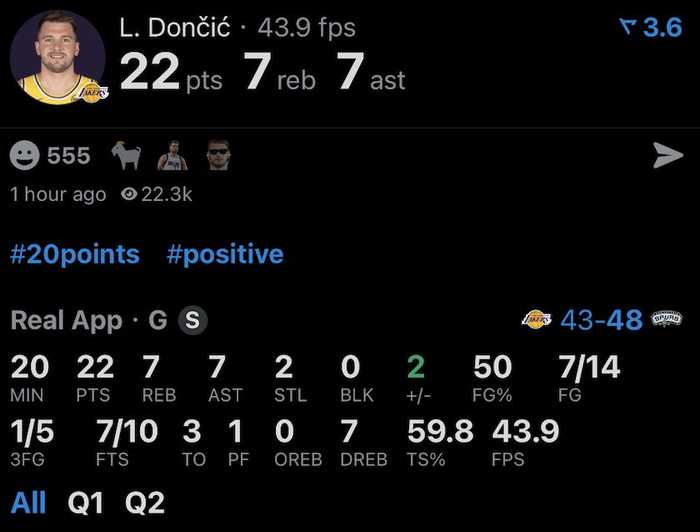This screenshot has height=532, width=700.
Task: Open the #20points hashtag
Action: click(x=75, y=254)
